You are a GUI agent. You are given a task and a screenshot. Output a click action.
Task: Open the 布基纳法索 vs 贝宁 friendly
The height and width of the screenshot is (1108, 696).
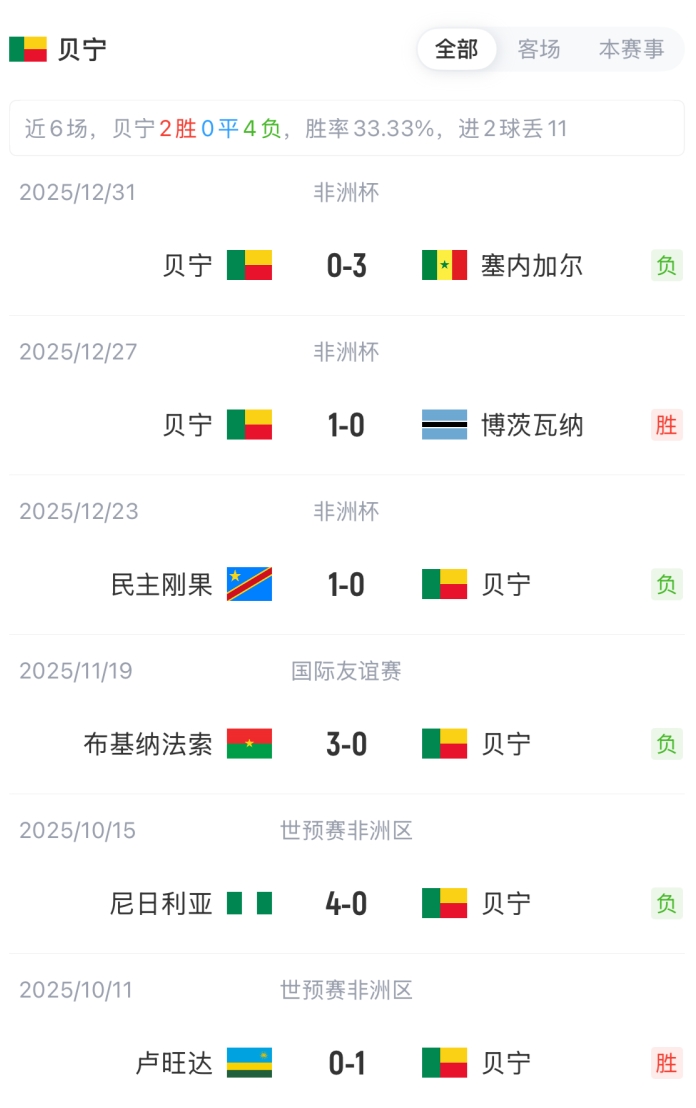point(346,744)
